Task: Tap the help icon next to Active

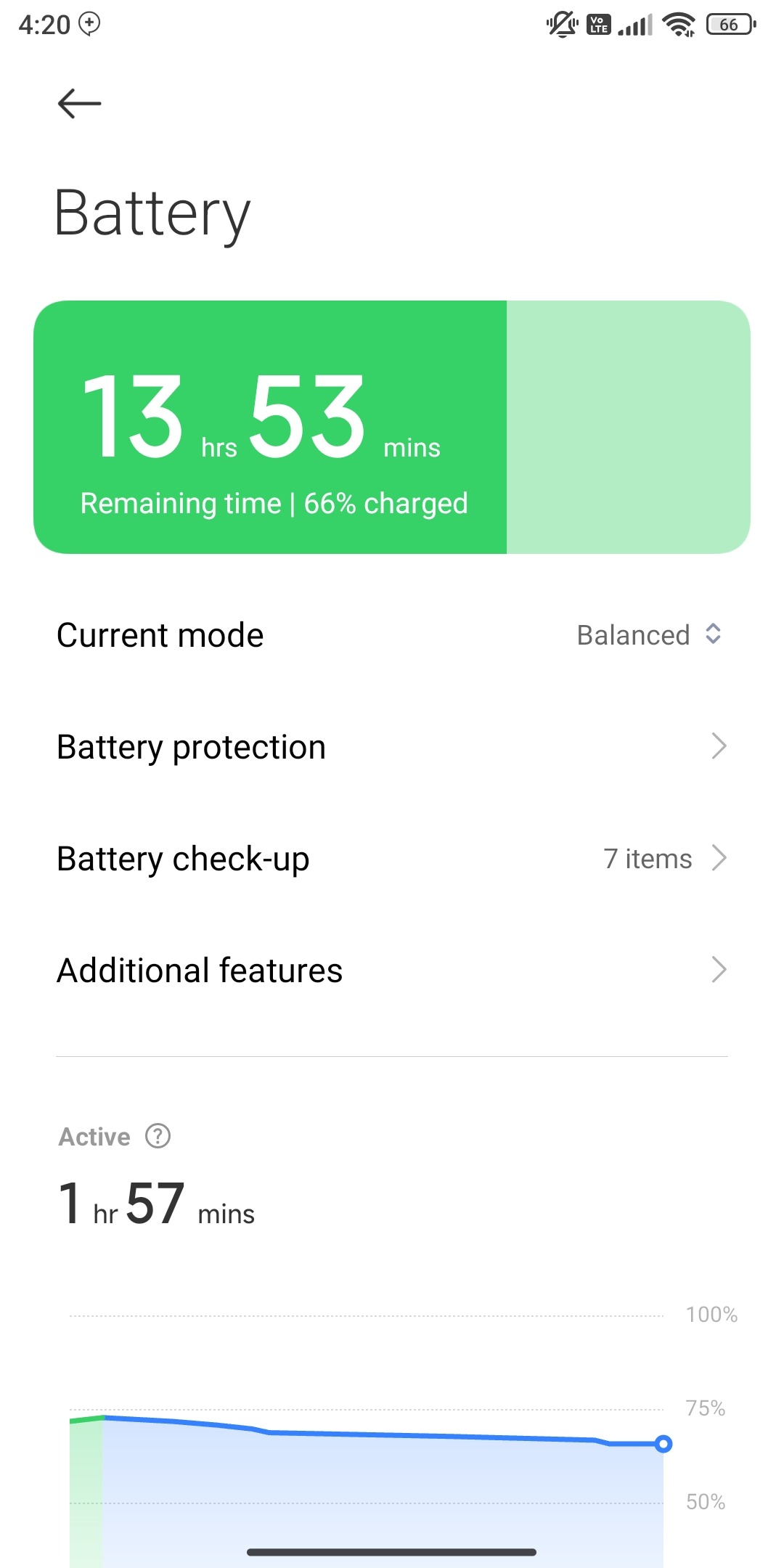Action: tap(158, 1136)
